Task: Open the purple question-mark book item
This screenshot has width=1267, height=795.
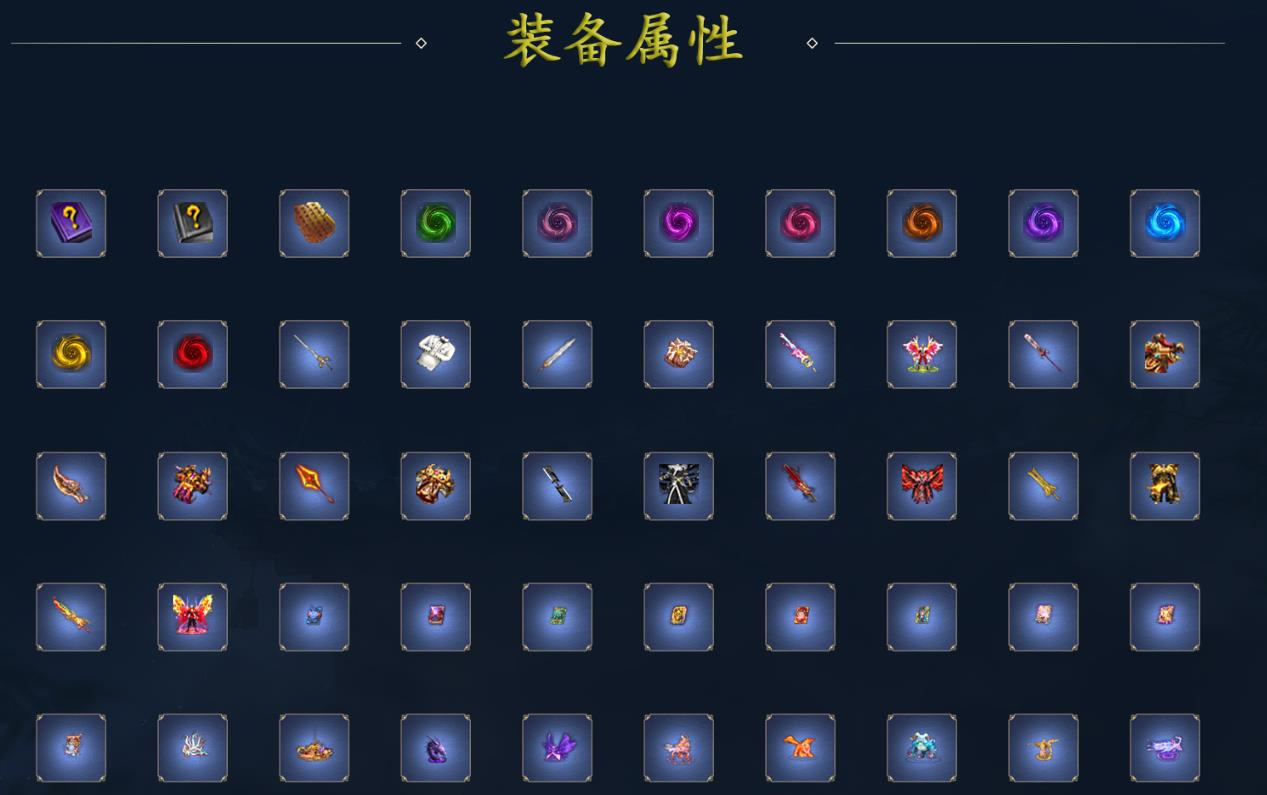Action: (71, 223)
